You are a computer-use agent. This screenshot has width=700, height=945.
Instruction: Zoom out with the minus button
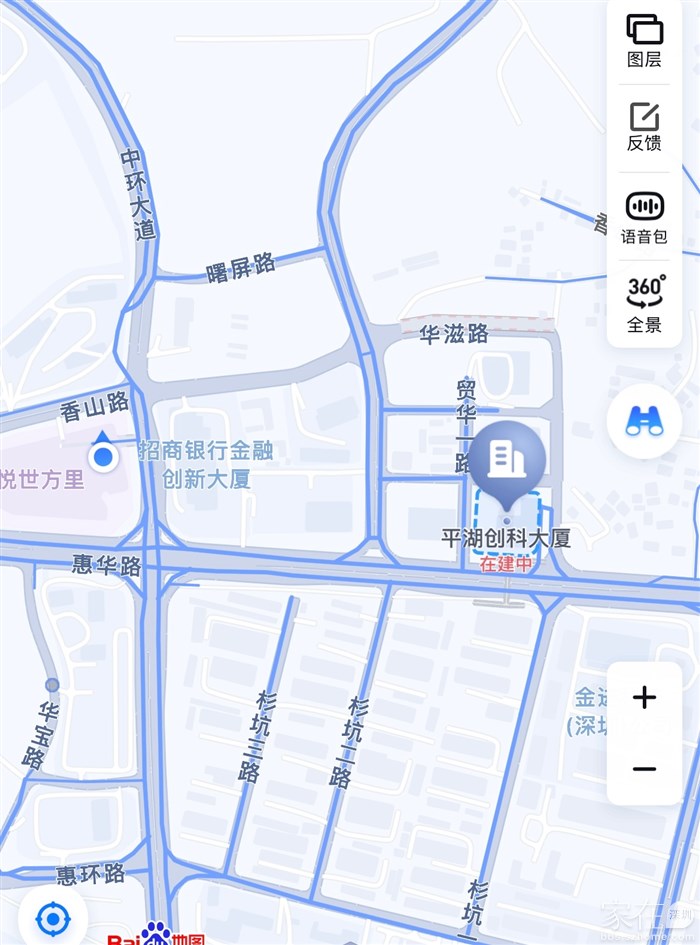(645, 769)
